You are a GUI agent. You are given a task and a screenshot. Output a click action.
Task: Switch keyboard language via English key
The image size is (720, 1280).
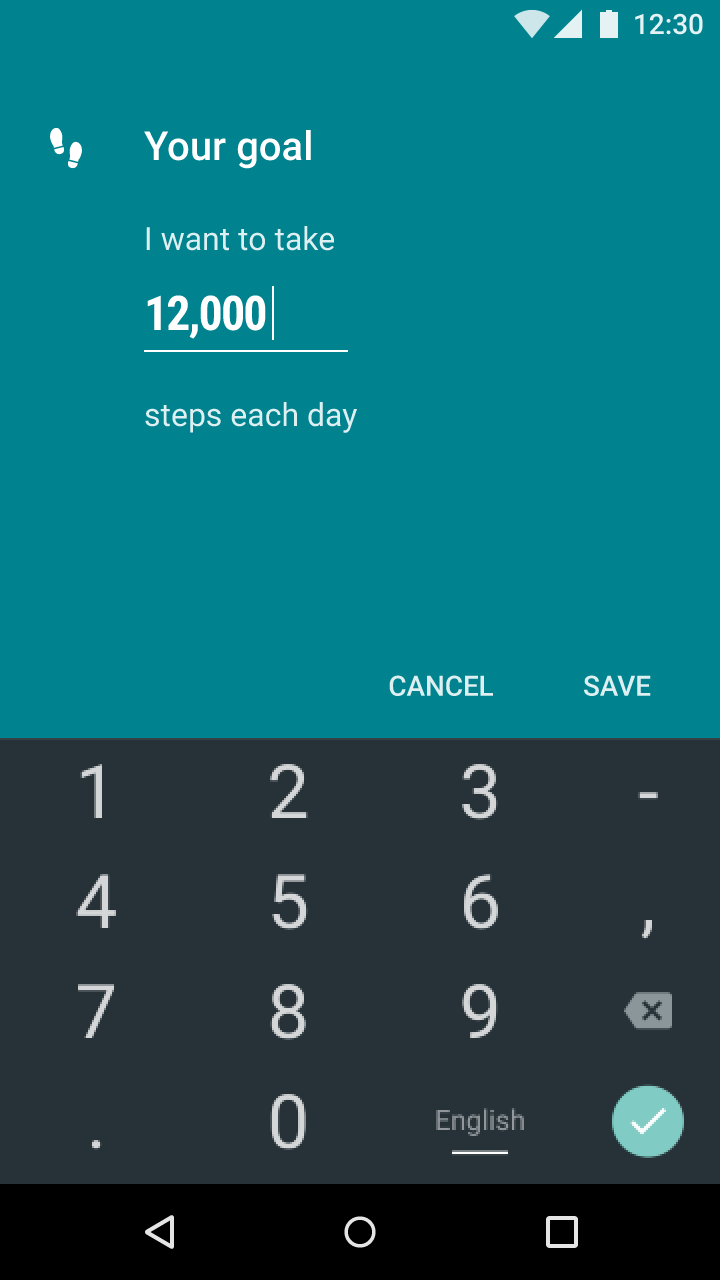(480, 1121)
